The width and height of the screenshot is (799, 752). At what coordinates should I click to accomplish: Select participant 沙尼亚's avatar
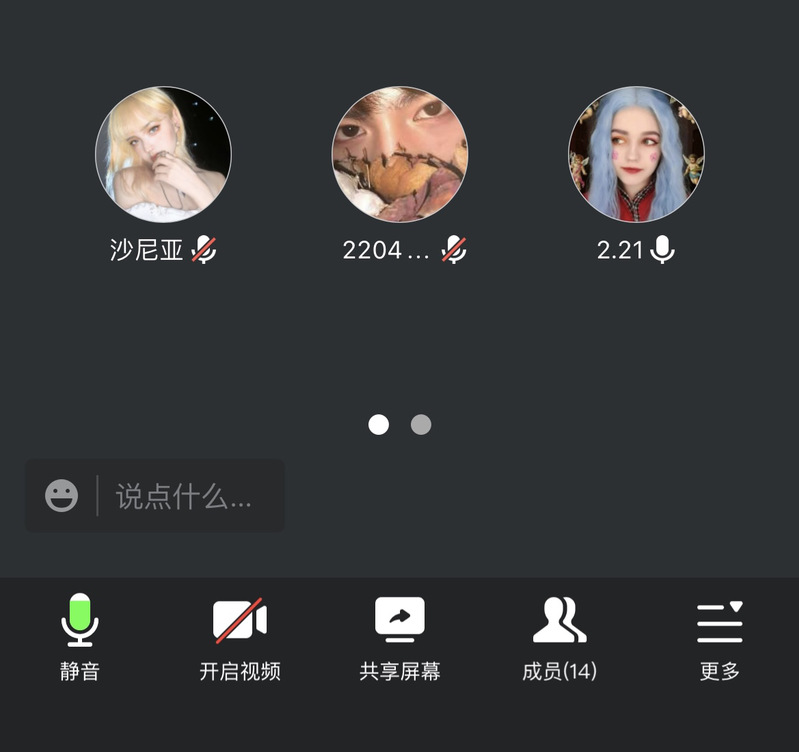[x=163, y=154]
